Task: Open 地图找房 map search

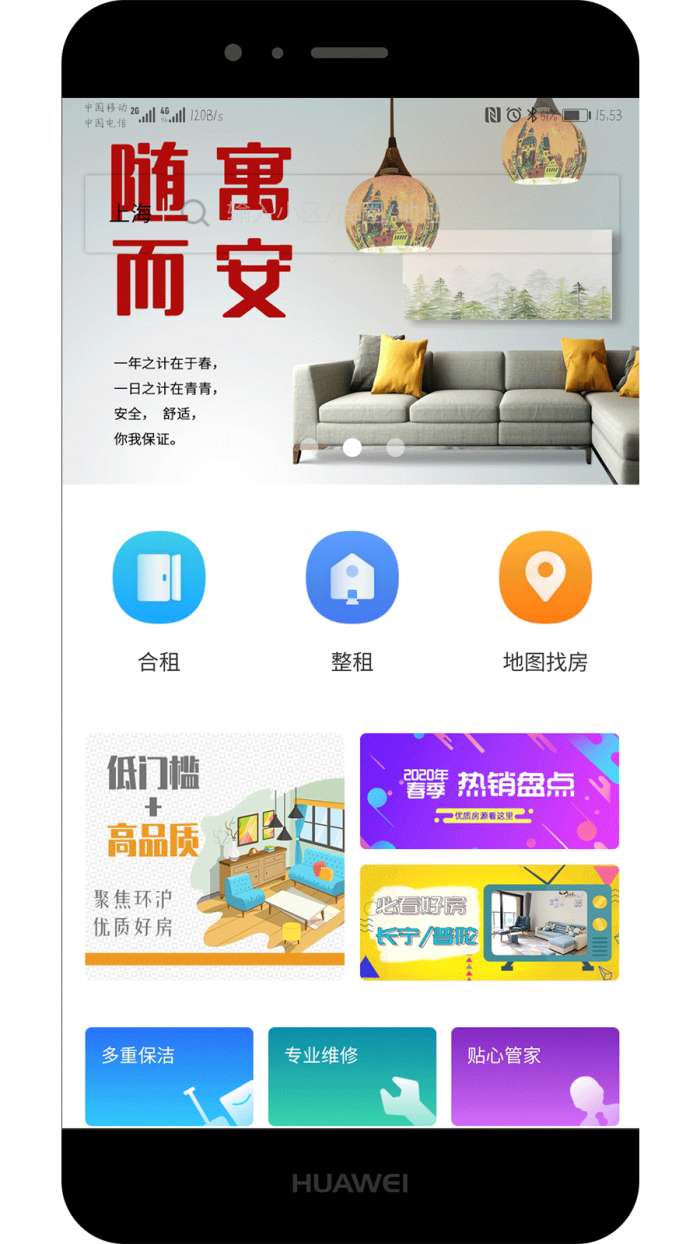Action: 545,577
